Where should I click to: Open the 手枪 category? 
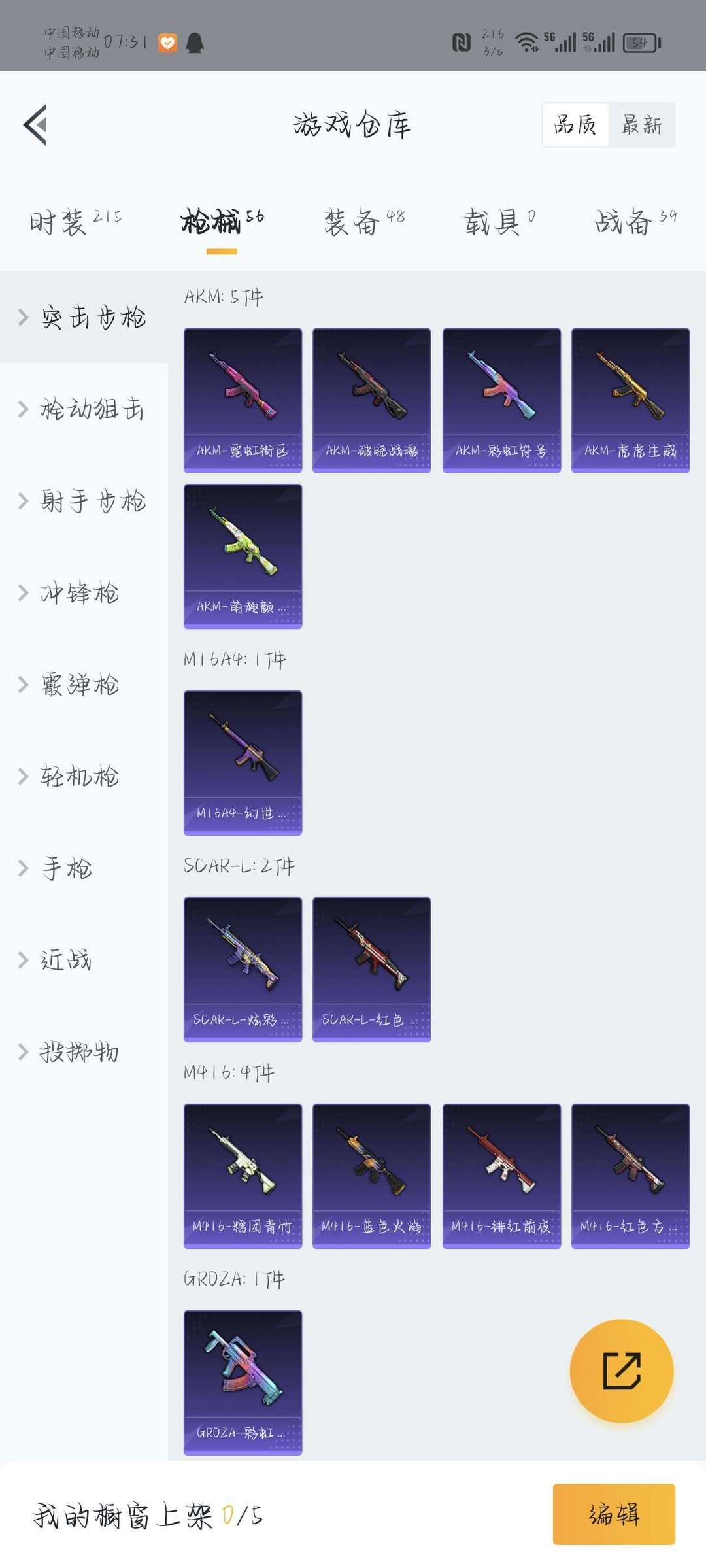click(x=65, y=868)
